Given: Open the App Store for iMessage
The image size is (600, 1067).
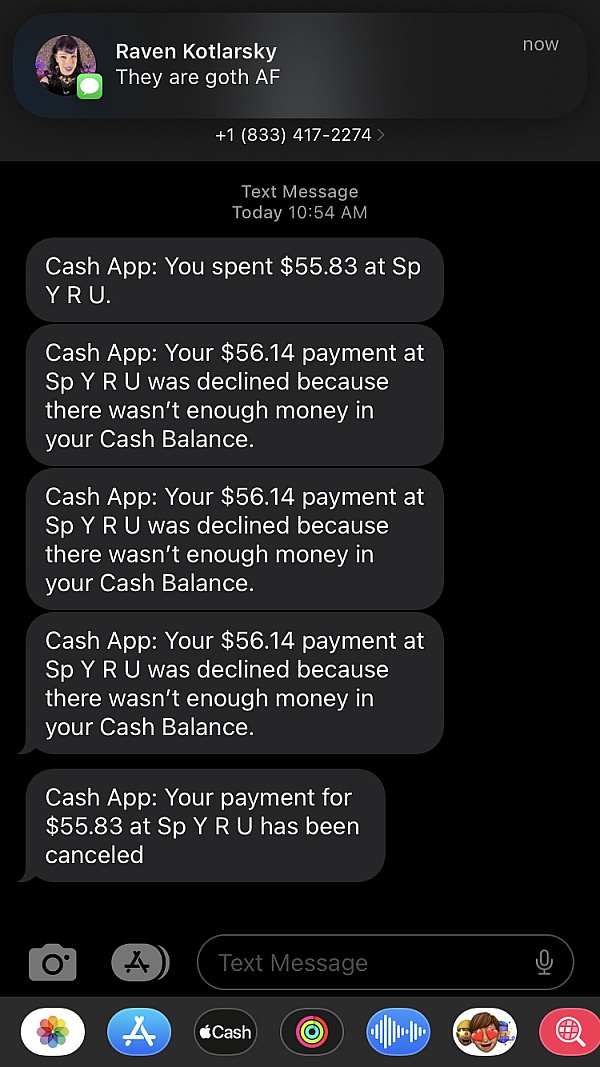Looking at the screenshot, I should 139,1031.
